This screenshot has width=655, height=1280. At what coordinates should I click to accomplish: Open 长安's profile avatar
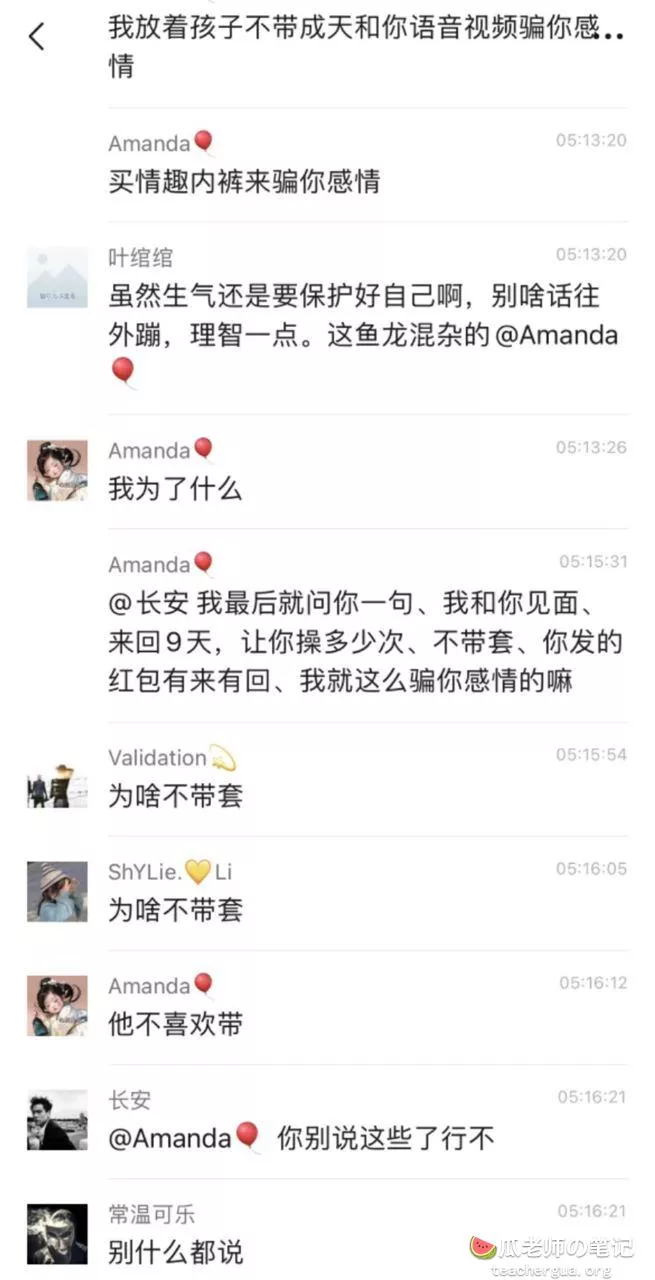click(x=57, y=1119)
